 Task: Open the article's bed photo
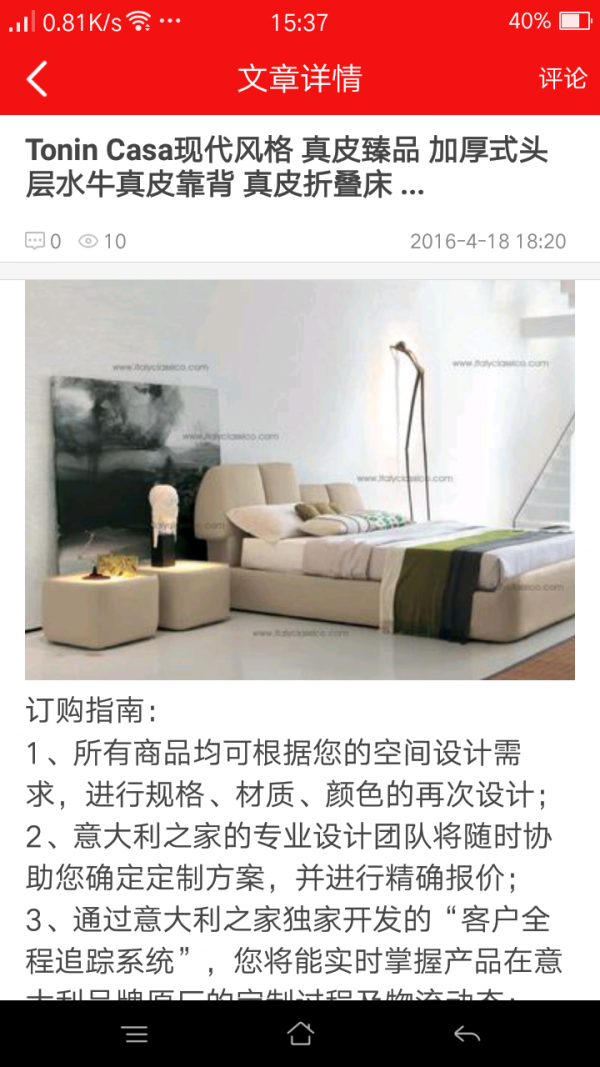tap(300, 479)
